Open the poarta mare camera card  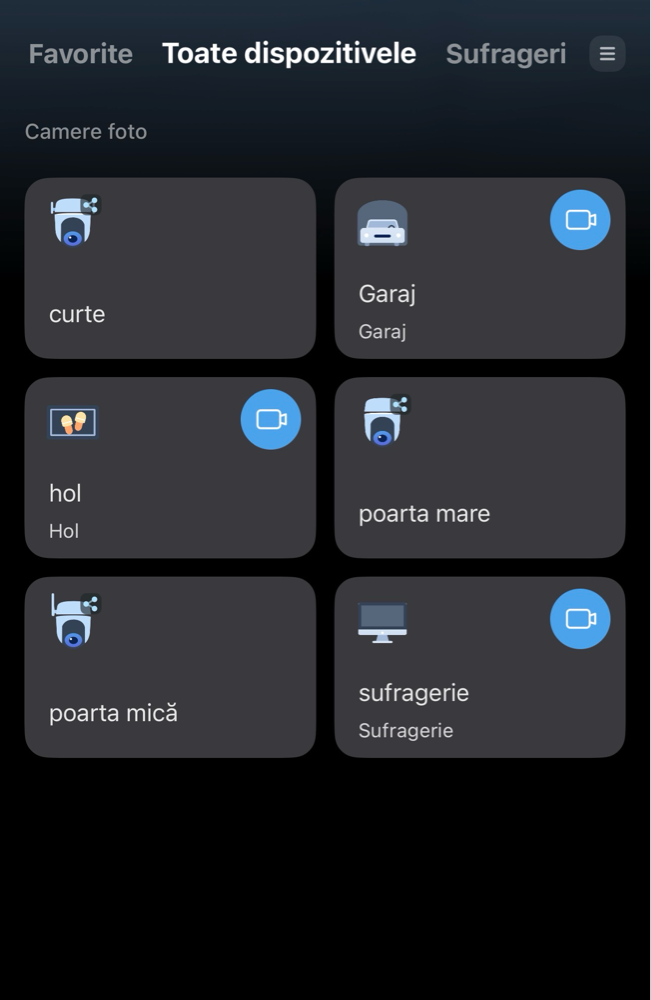click(480, 468)
